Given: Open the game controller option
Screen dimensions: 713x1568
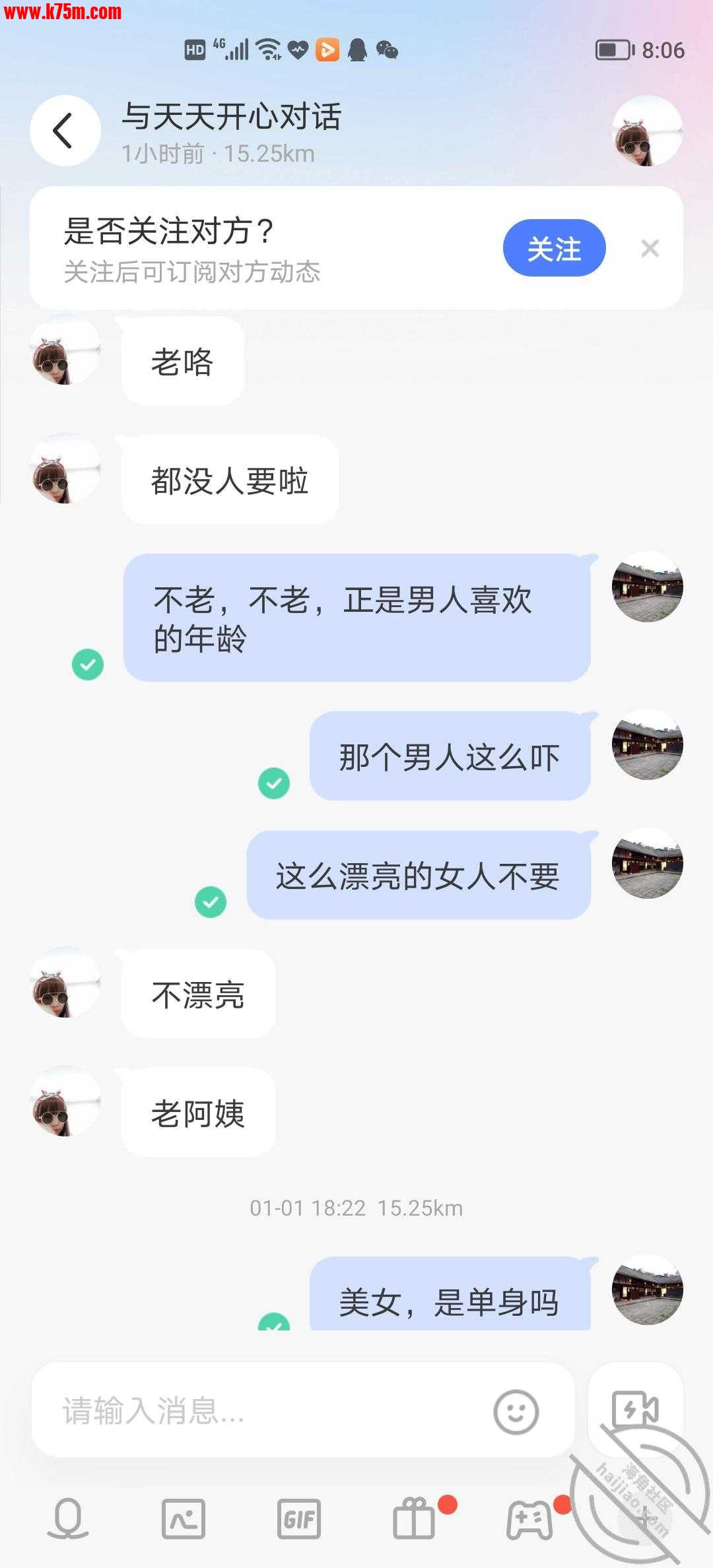Looking at the screenshot, I should [529, 1518].
